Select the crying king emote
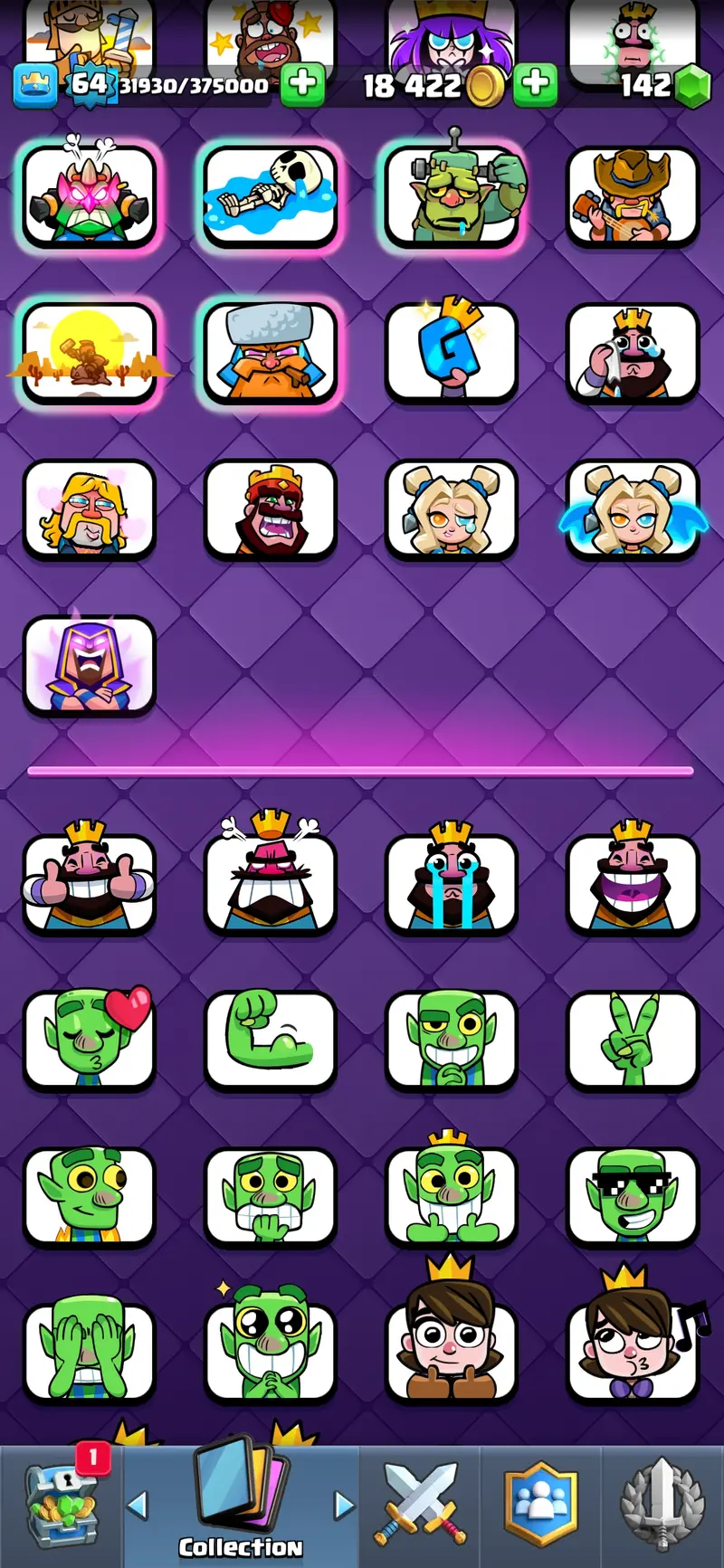Screen dimensions: 724x1568 click(451, 884)
